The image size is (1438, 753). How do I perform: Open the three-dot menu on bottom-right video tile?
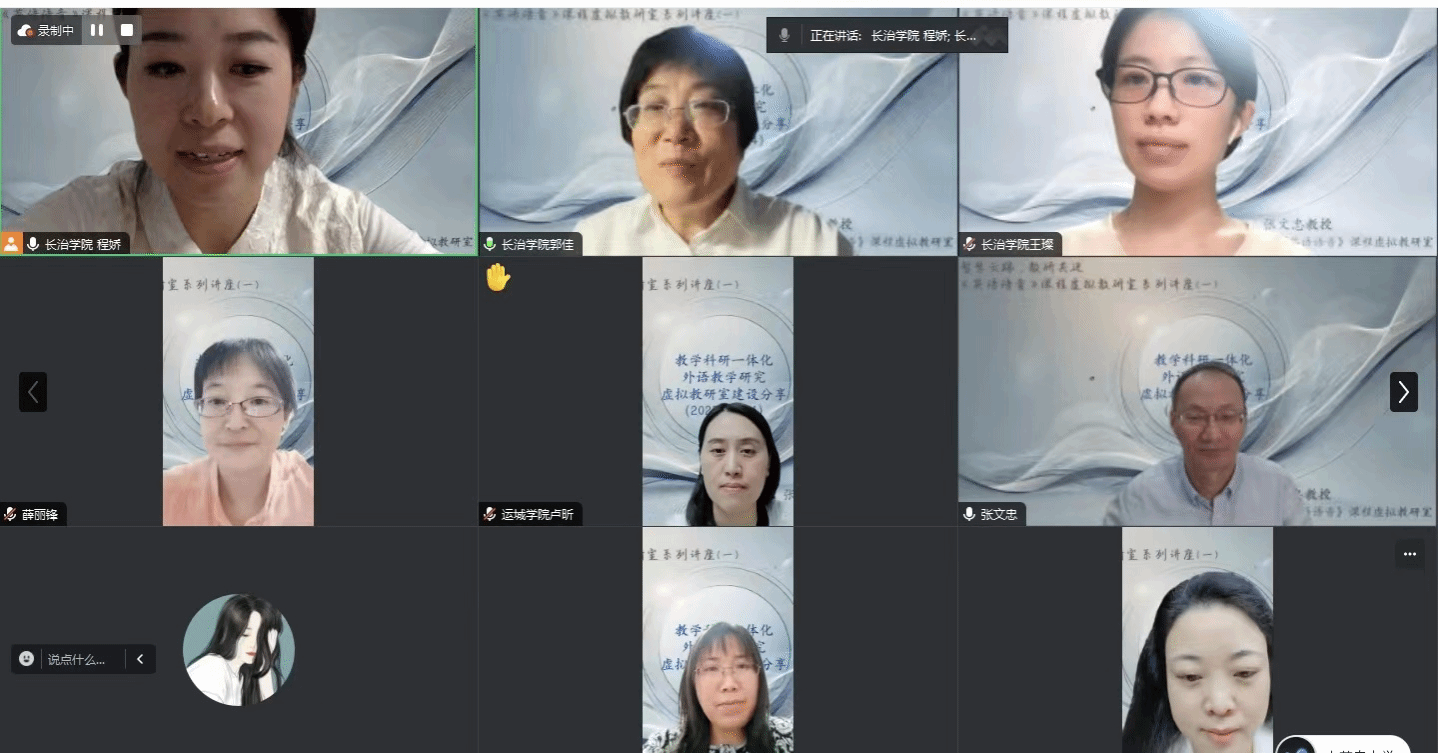click(1409, 554)
